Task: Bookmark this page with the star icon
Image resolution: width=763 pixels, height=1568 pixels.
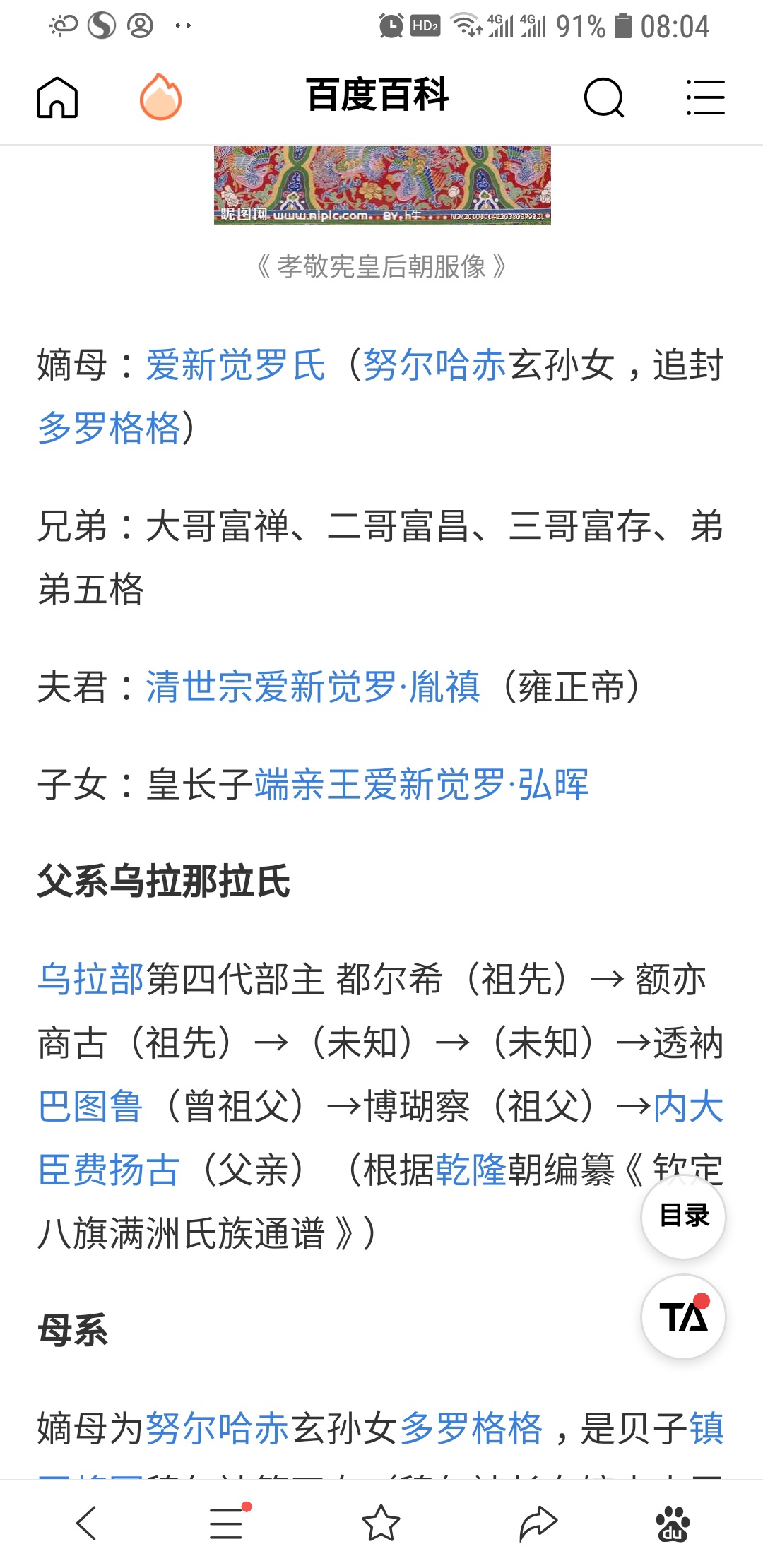Action: [381, 1523]
